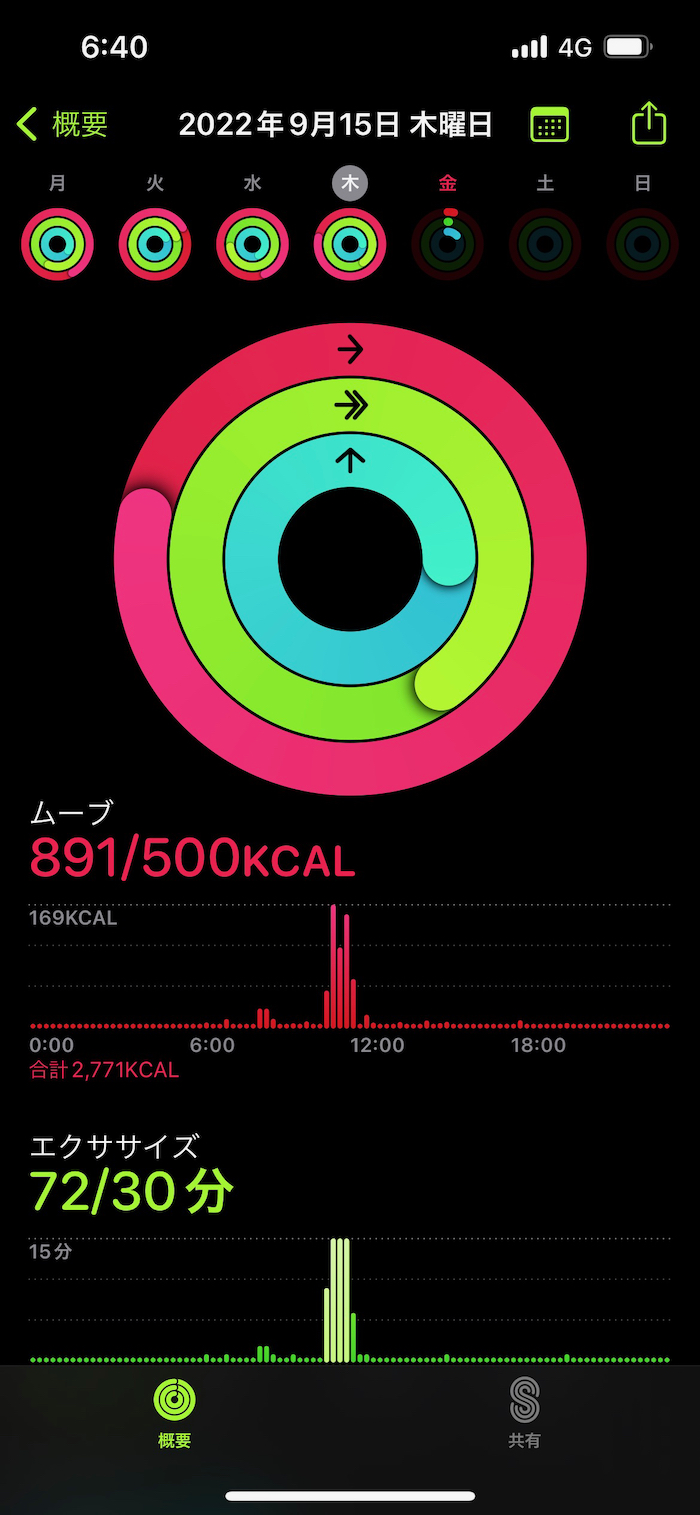Select Sunday (日) activity rings
Screen dimensions: 700x1515
[642, 243]
